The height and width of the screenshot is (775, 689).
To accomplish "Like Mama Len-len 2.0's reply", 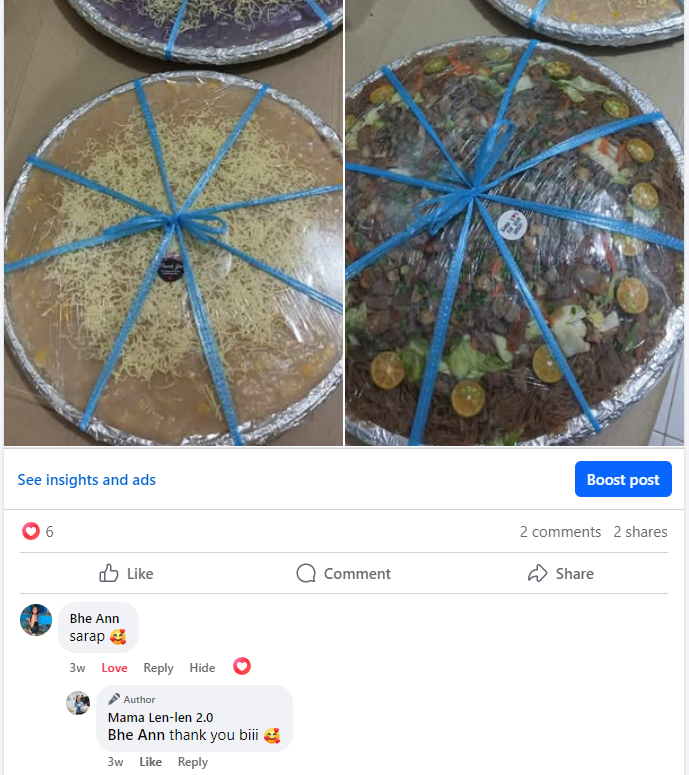I will pos(150,762).
